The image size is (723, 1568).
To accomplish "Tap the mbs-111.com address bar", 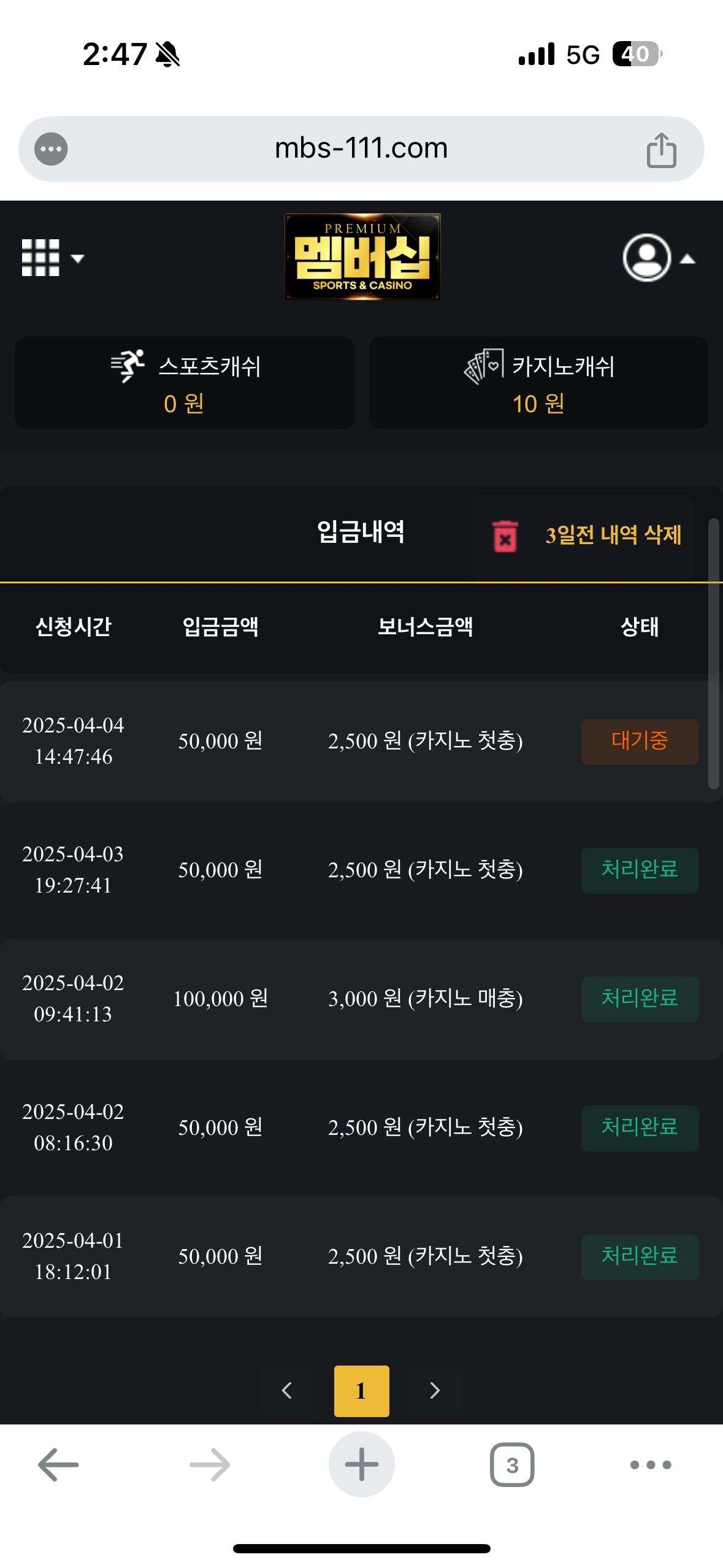I will [x=361, y=149].
